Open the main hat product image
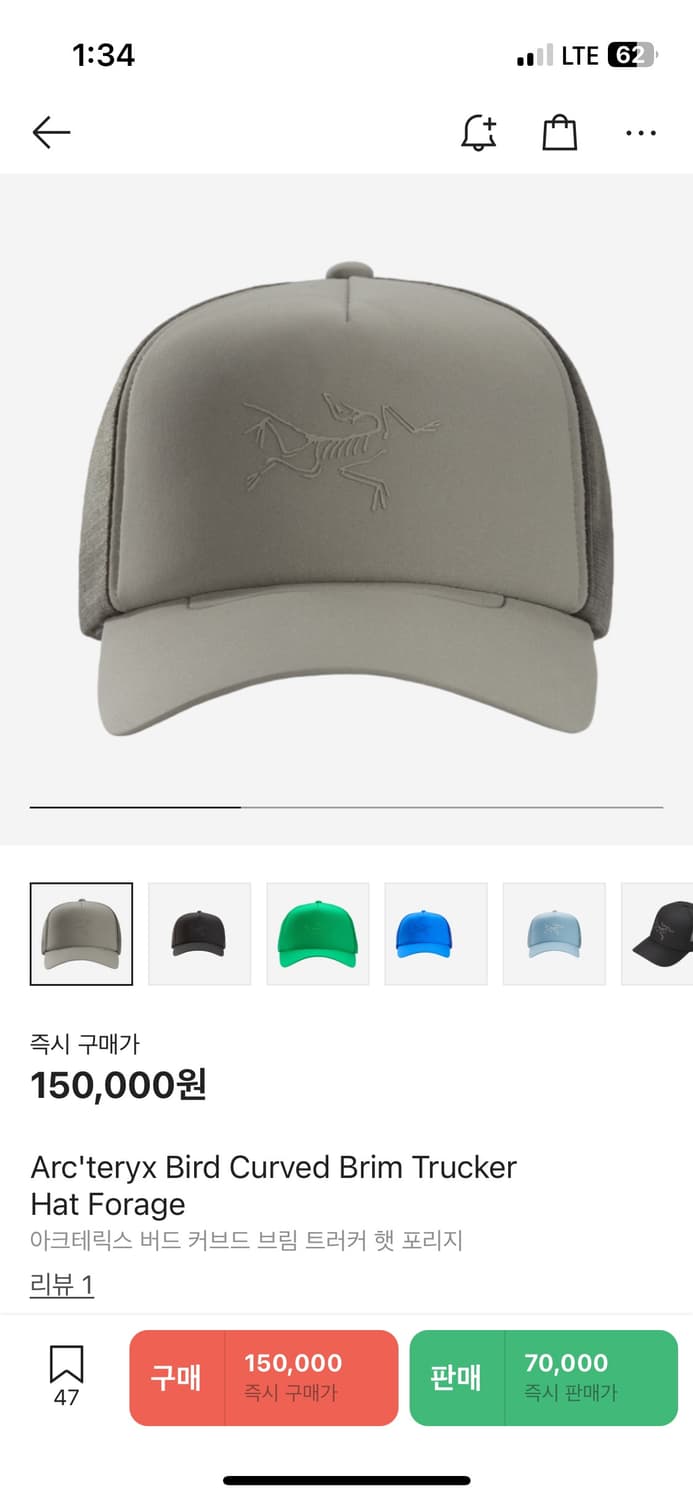The height and width of the screenshot is (1500, 693). 346,500
